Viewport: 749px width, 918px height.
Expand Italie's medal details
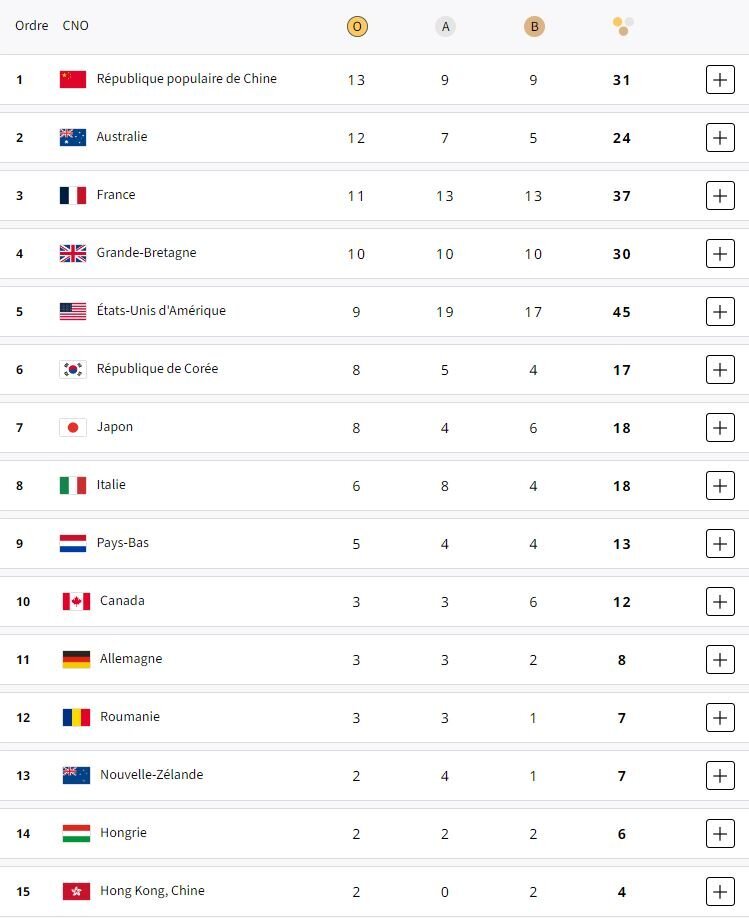click(720, 486)
